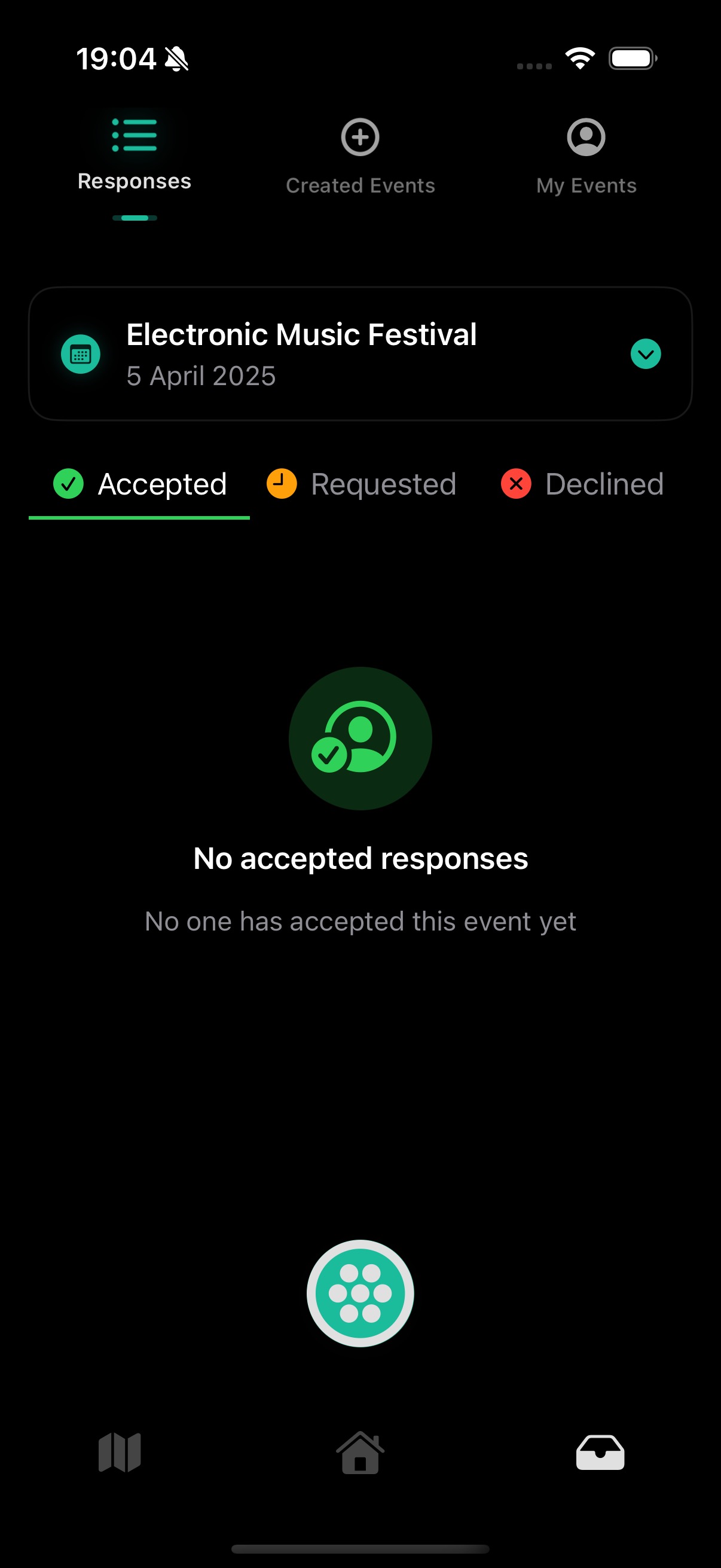This screenshot has height=1568, width=721.
Task: Open the My Events tab
Action: click(586, 157)
